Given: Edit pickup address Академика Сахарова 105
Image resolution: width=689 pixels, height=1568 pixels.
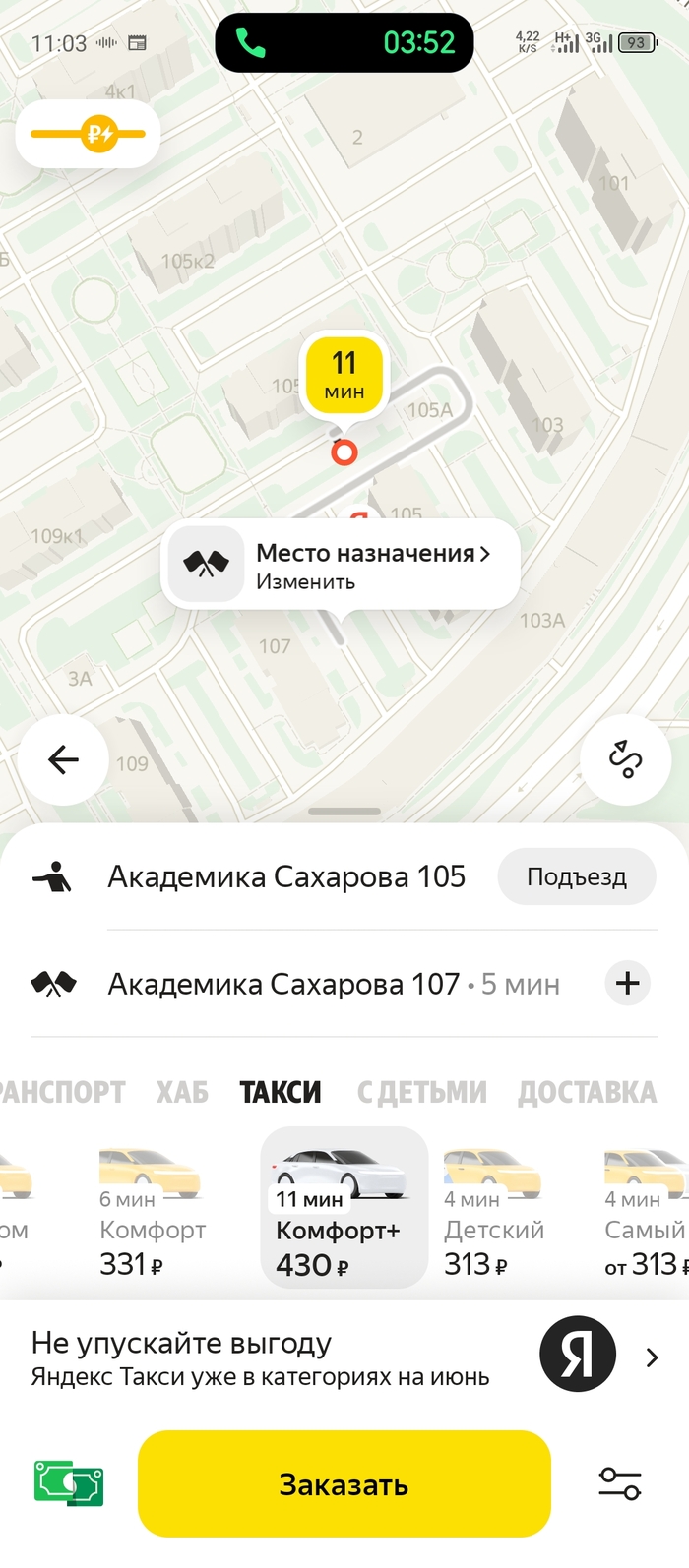Looking at the screenshot, I should coord(286,876).
